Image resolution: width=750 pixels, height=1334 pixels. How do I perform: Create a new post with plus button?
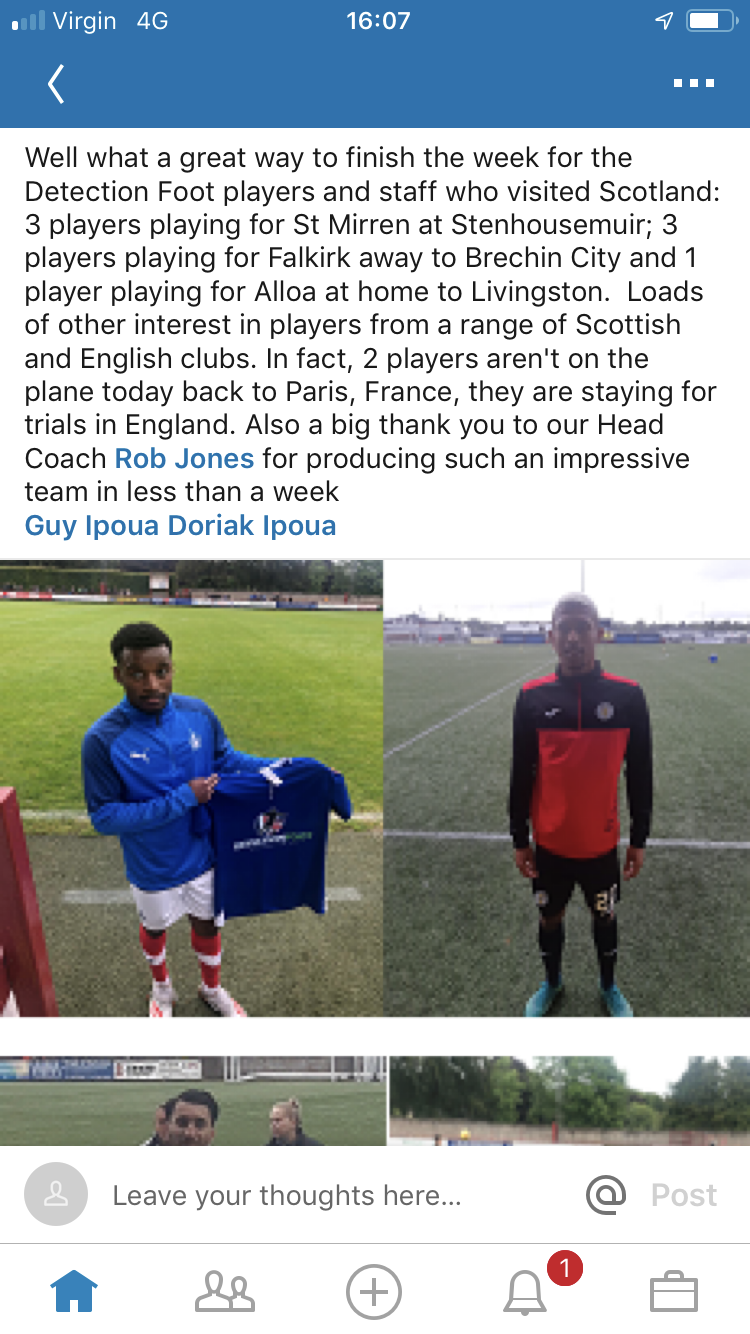(x=374, y=1291)
